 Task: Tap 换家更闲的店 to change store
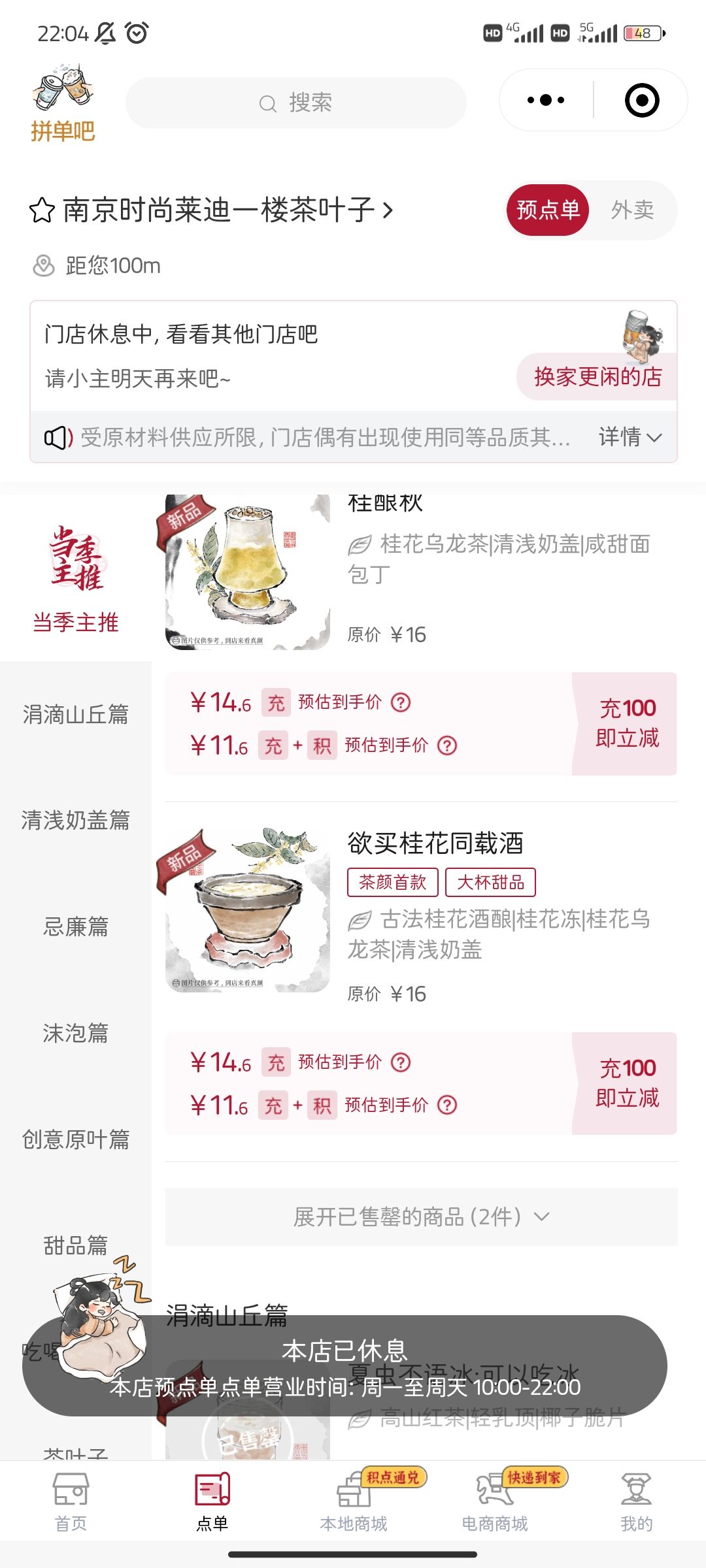597,377
